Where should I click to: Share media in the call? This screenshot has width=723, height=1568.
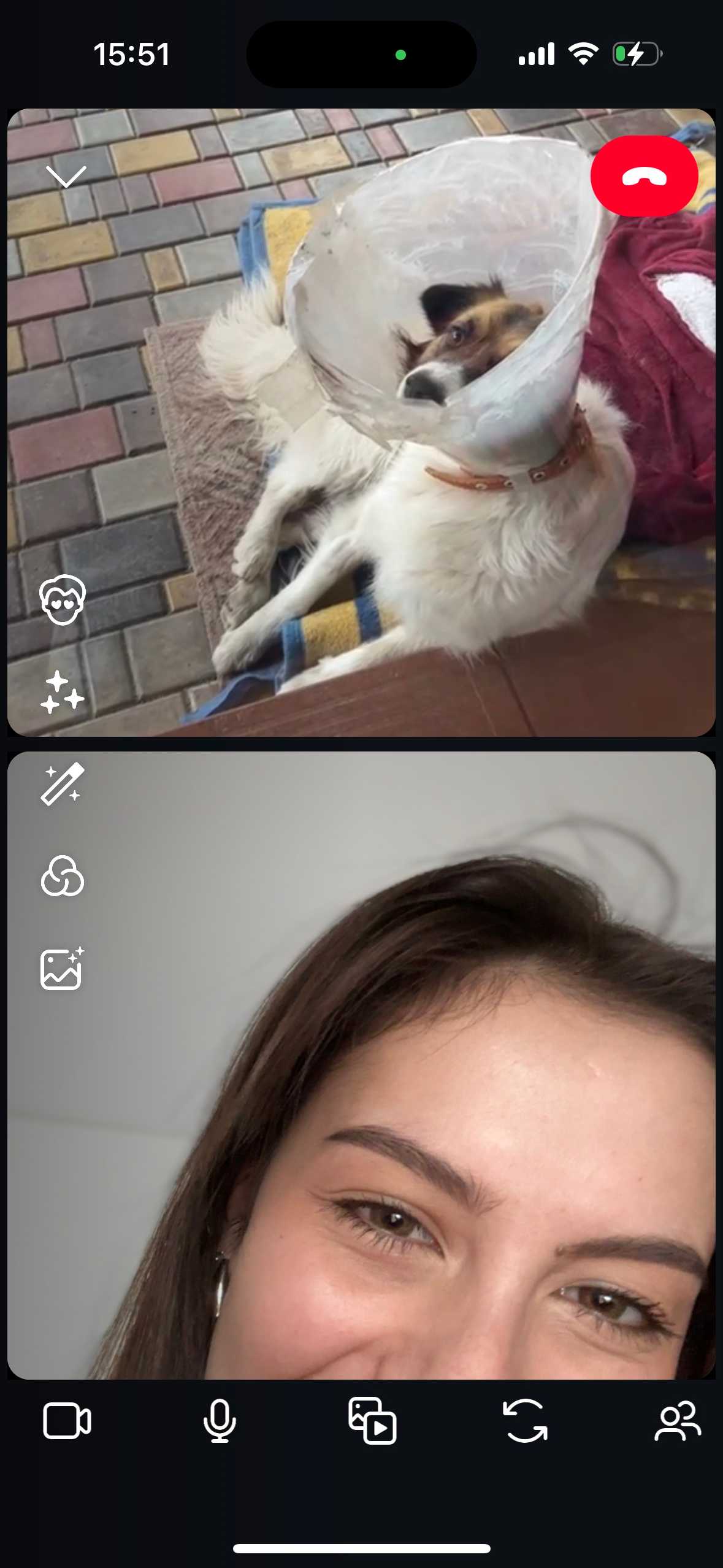372,1421
